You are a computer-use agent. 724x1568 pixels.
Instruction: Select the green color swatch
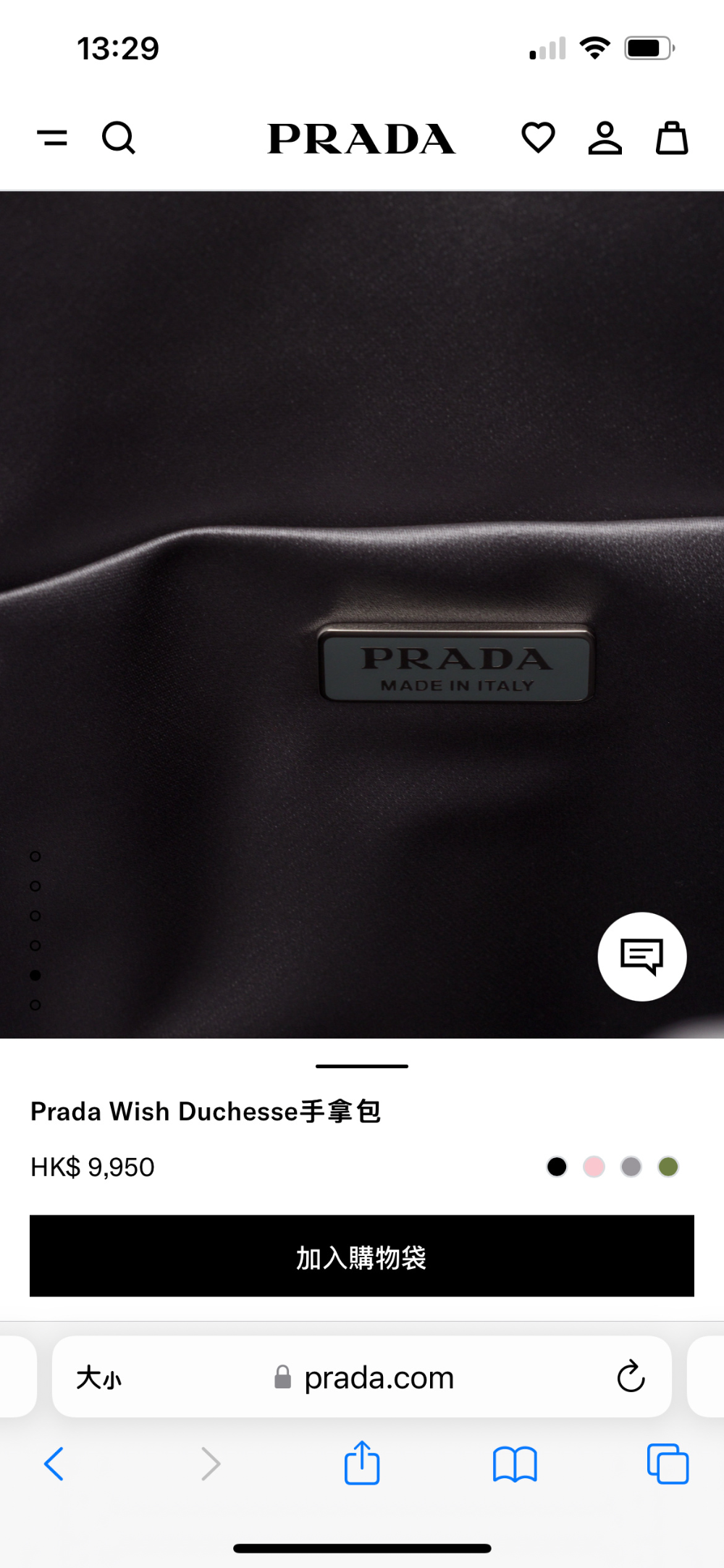(x=668, y=1167)
